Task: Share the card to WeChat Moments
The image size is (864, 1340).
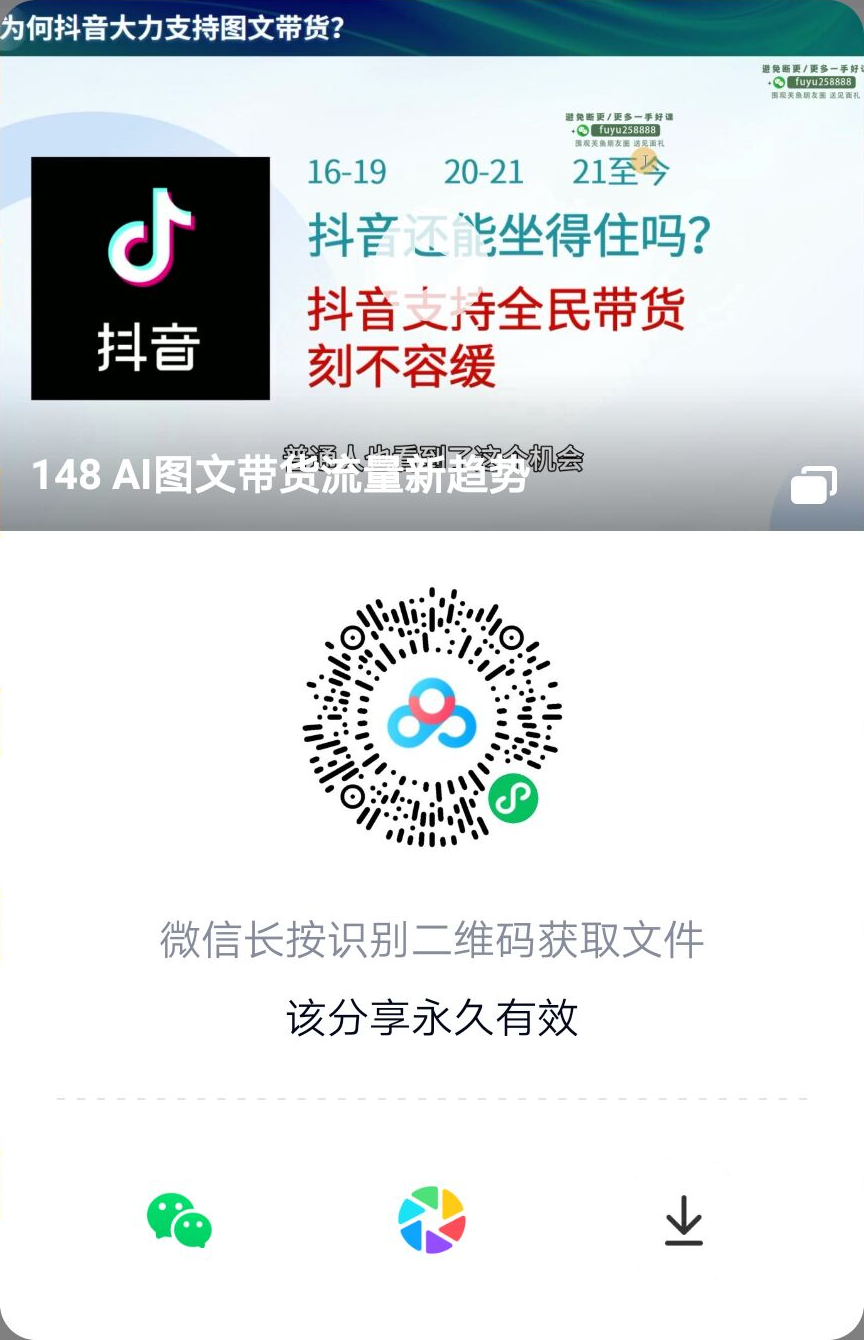Action: pyautogui.click(x=432, y=1220)
